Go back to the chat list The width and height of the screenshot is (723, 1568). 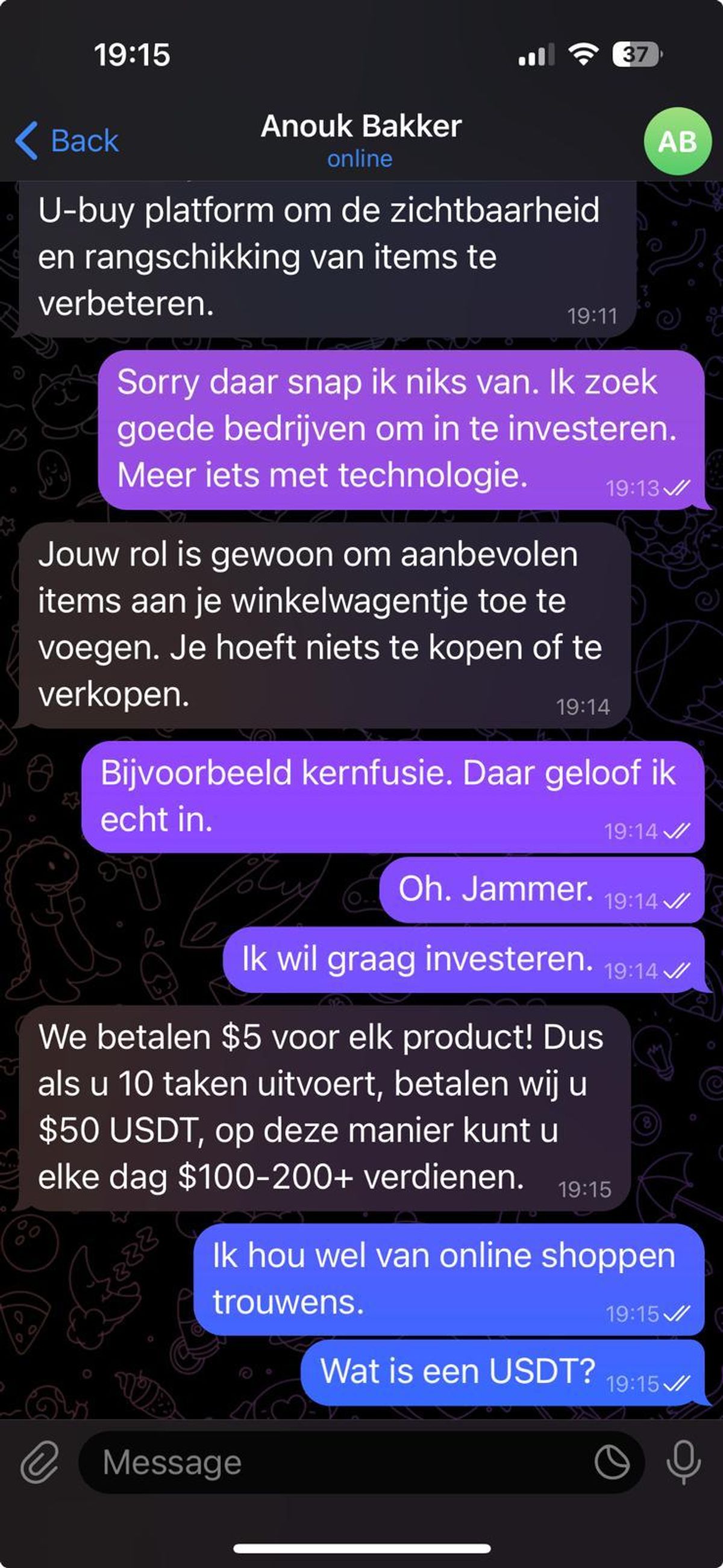click(67, 140)
